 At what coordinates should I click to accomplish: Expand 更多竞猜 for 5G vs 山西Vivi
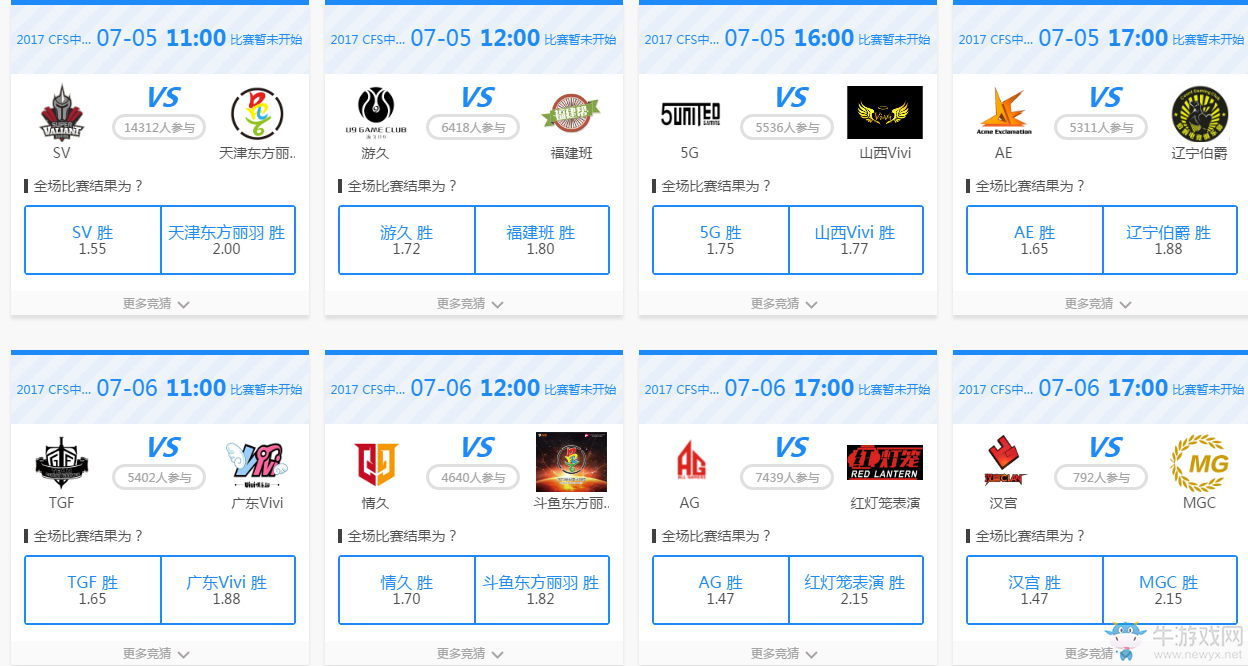[x=785, y=304]
